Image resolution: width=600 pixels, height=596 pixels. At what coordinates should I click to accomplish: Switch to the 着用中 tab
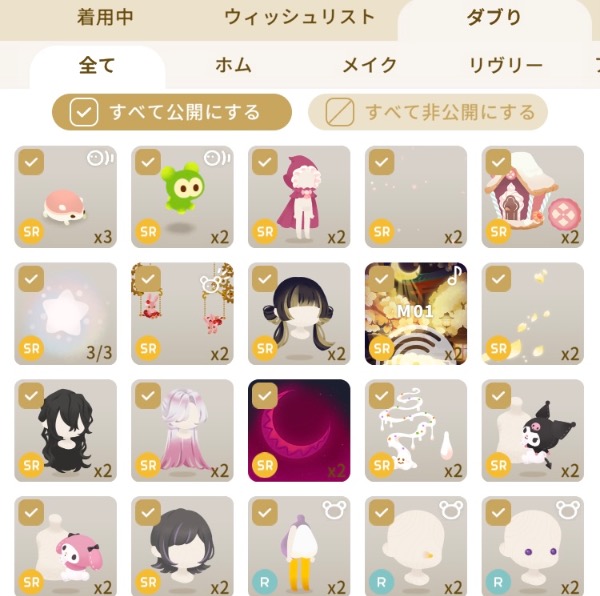click(105, 18)
